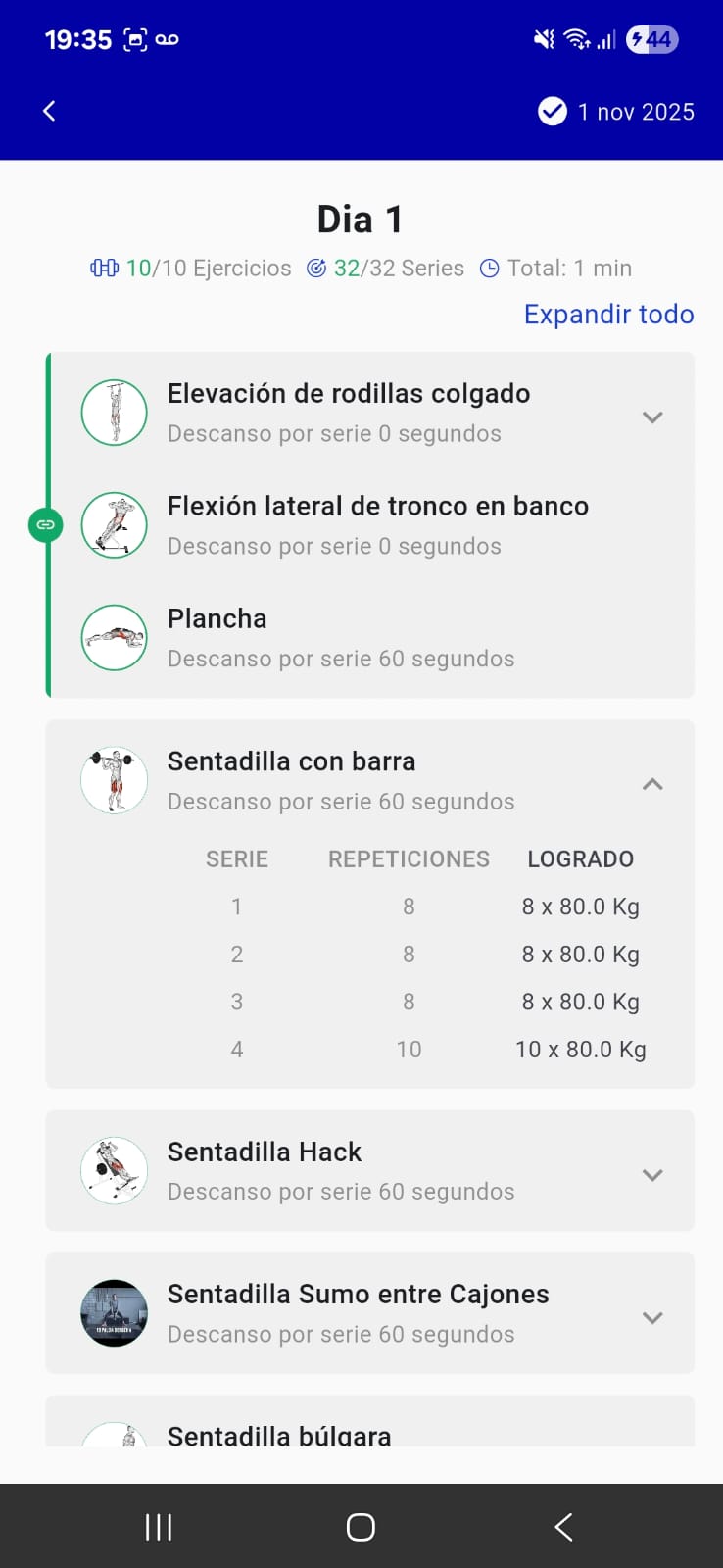This screenshot has width=723, height=1568.
Task: Open the Elevación de rodillas colgado exercise image
Action: tap(114, 412)
